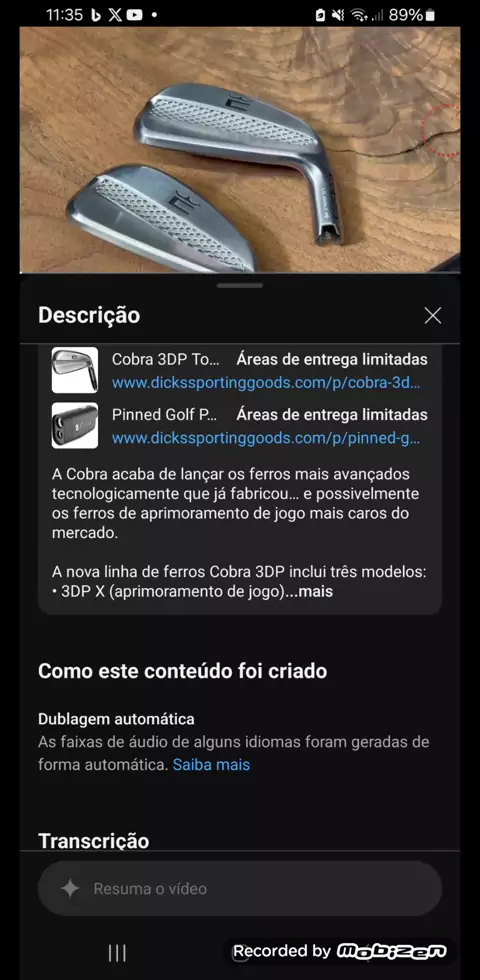Tap the Cobra 3DP iron thumbnail
480x980 pixels.
pyautogui.click(x=74, y=370)
